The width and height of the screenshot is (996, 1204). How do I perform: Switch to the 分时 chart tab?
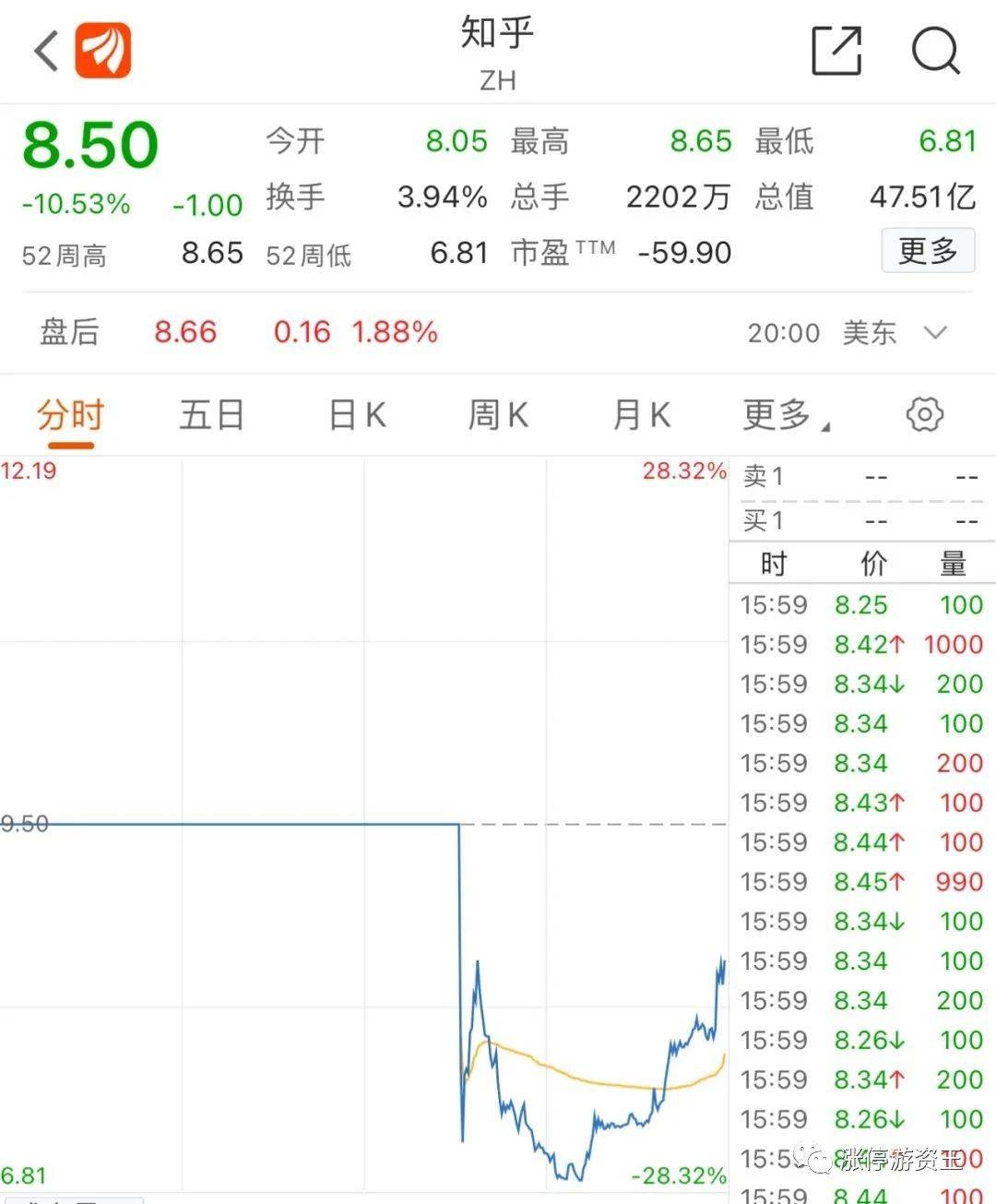click(70, 415)
